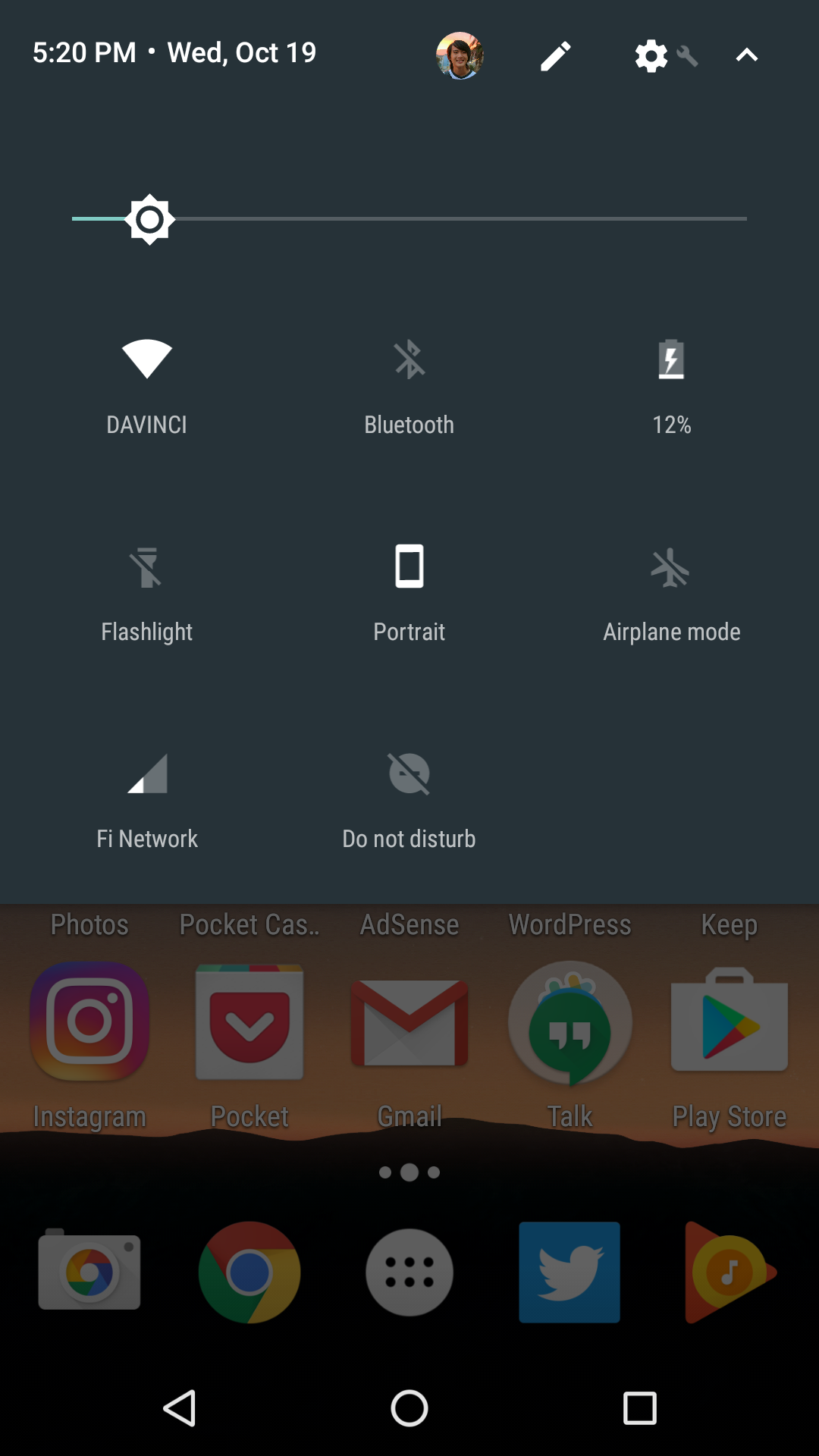Screen dimensions: 819x1456
Task: Start the Talk app
Action: 570,1022
